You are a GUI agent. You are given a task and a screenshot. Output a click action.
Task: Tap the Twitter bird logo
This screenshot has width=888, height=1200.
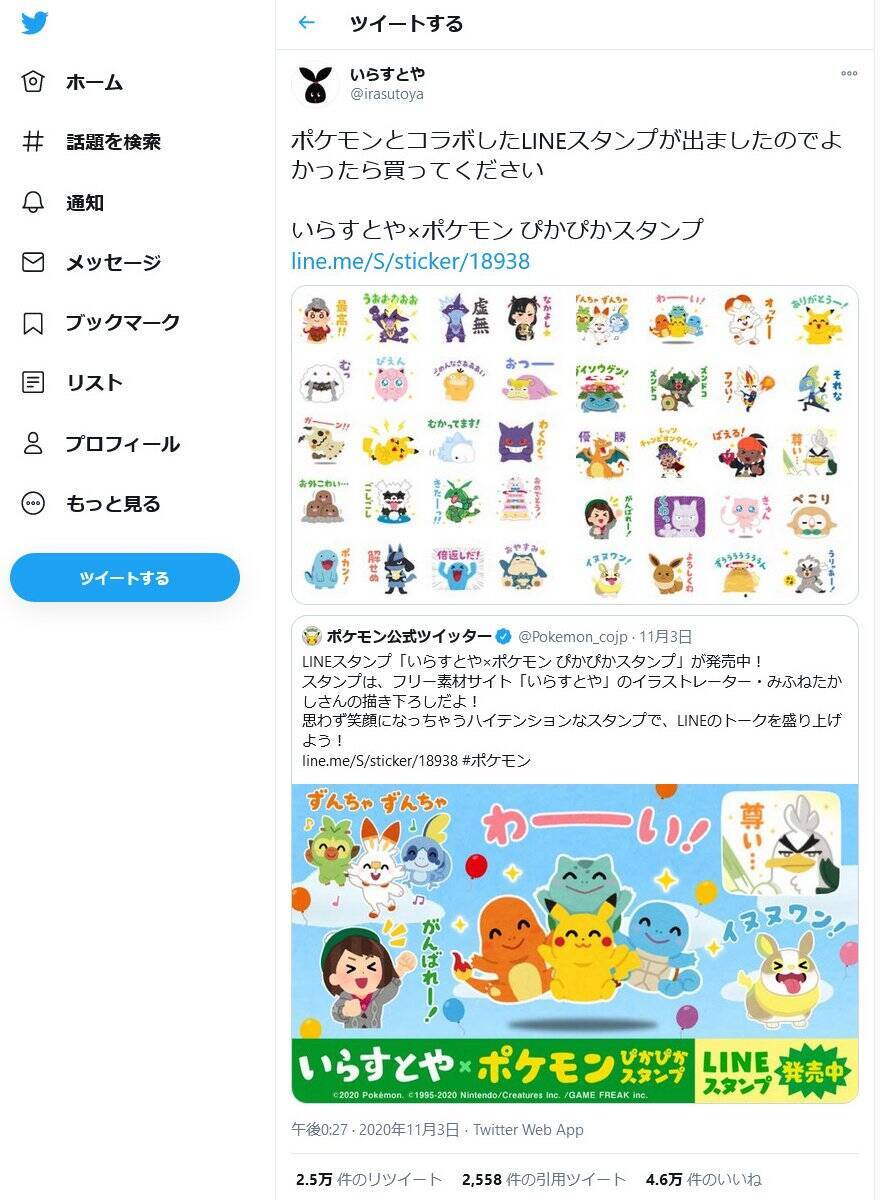pyautogui.click(x=35, y=23)
